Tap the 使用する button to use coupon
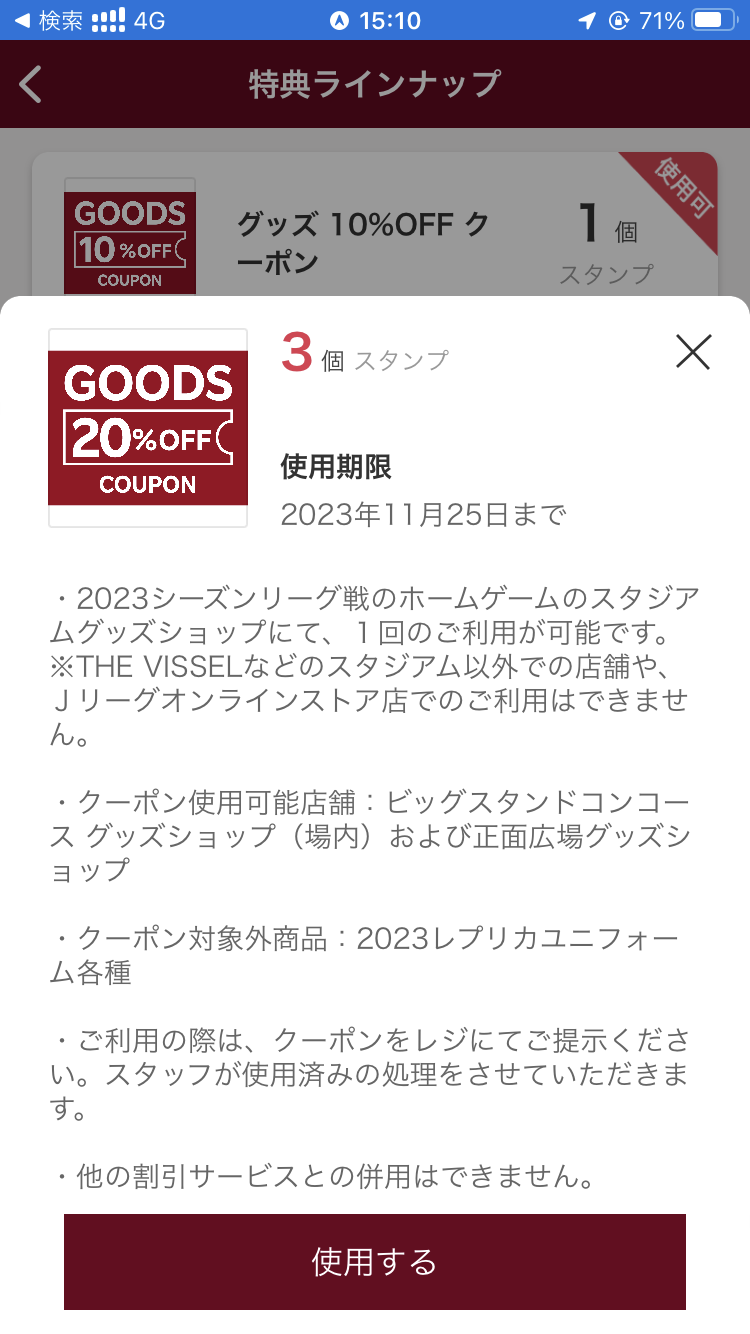Screen dimensions: 750x1334 375,1261
